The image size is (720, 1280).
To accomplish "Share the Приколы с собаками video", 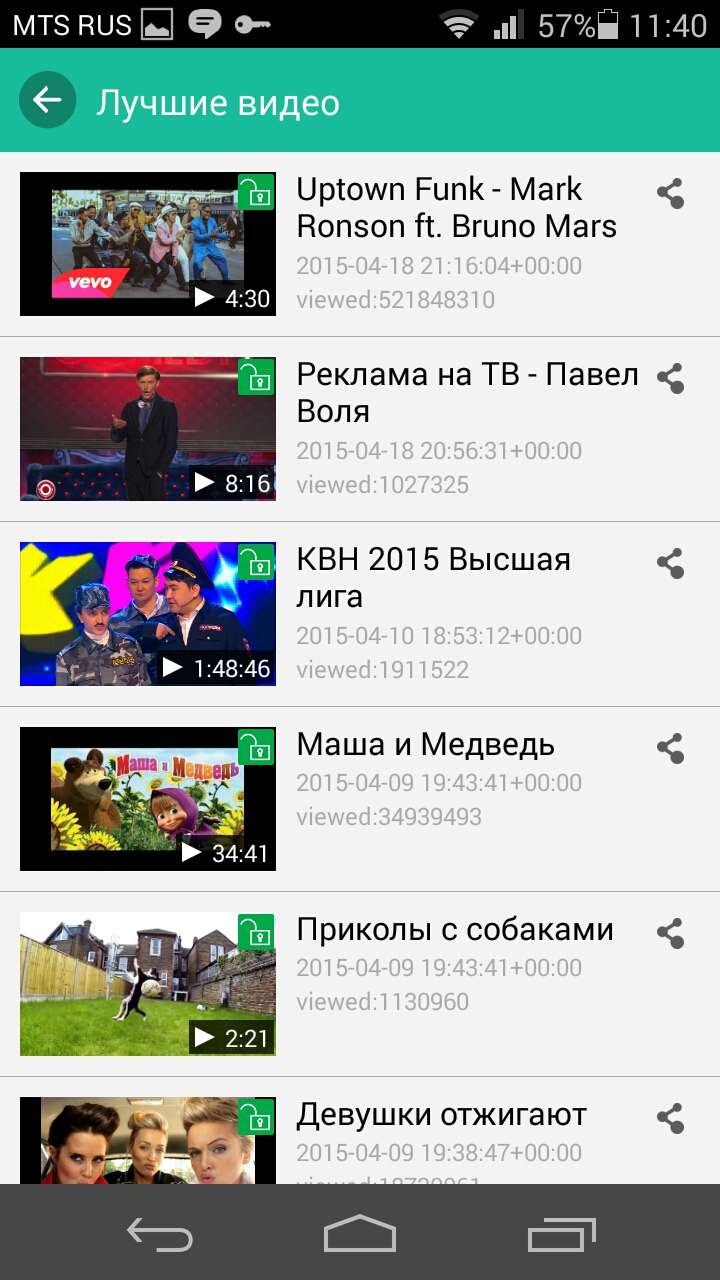I will click(670, 934).
